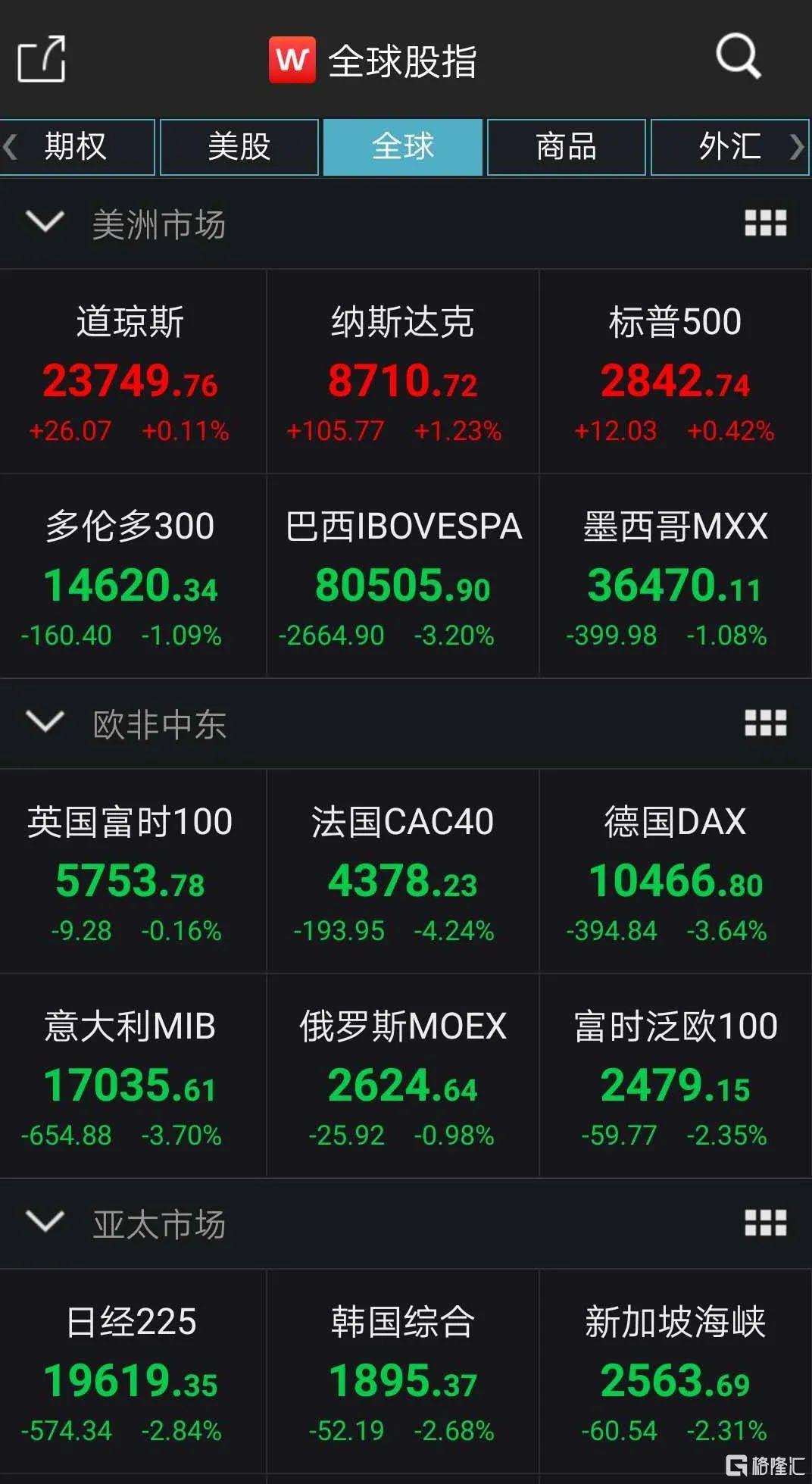View 巴西IBOVESPA index details

click(403, 576)
